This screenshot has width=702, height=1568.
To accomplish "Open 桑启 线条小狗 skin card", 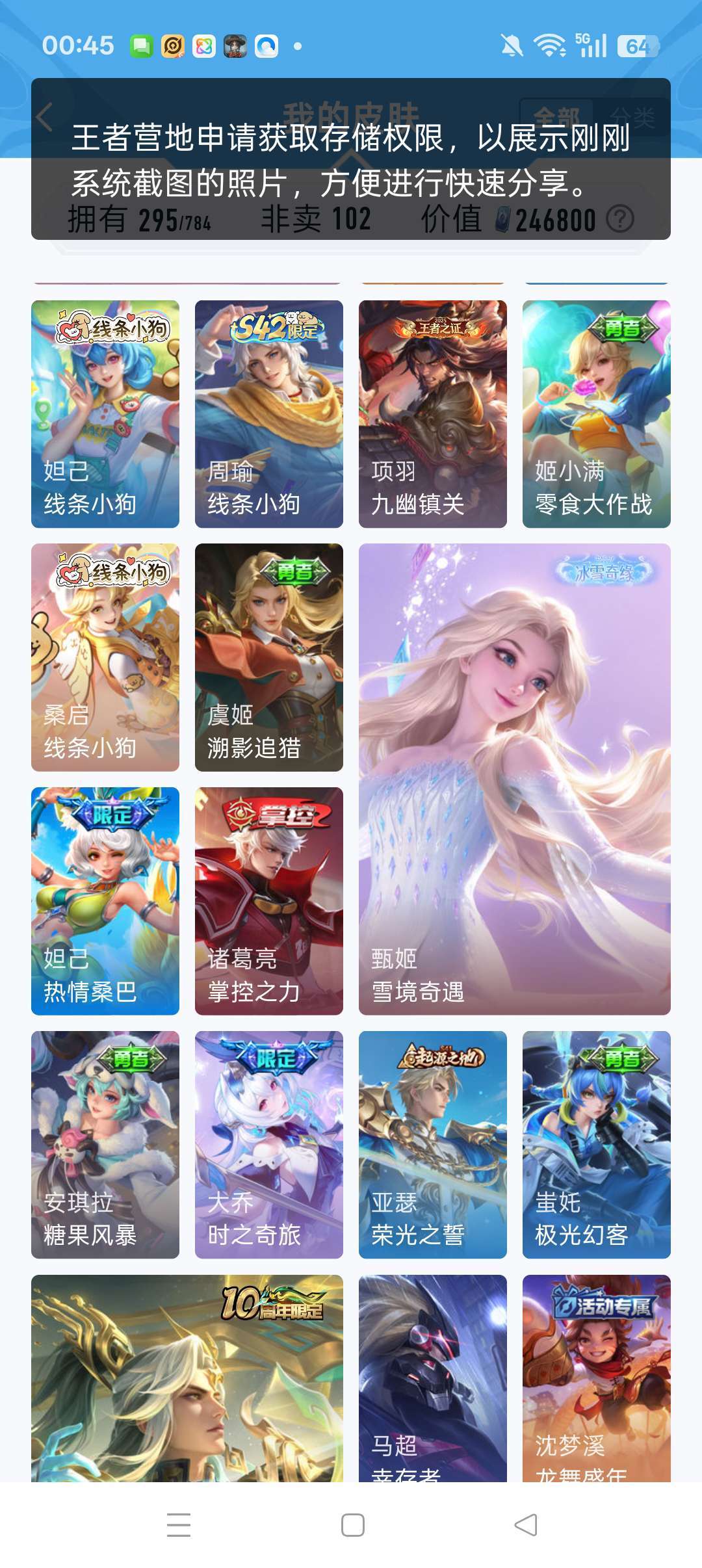I will [x=105, y=657].
